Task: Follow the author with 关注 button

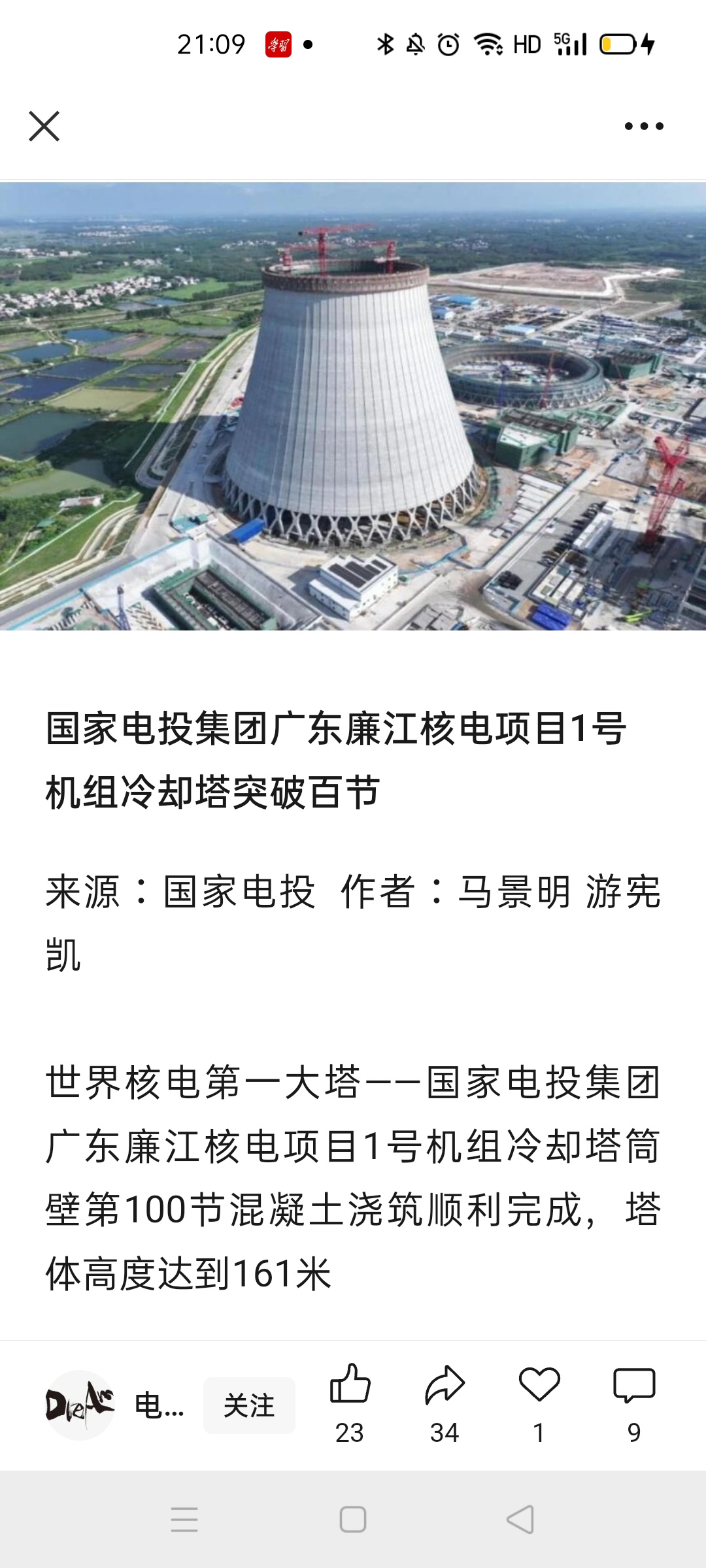Action: (x=249, y=1405)
